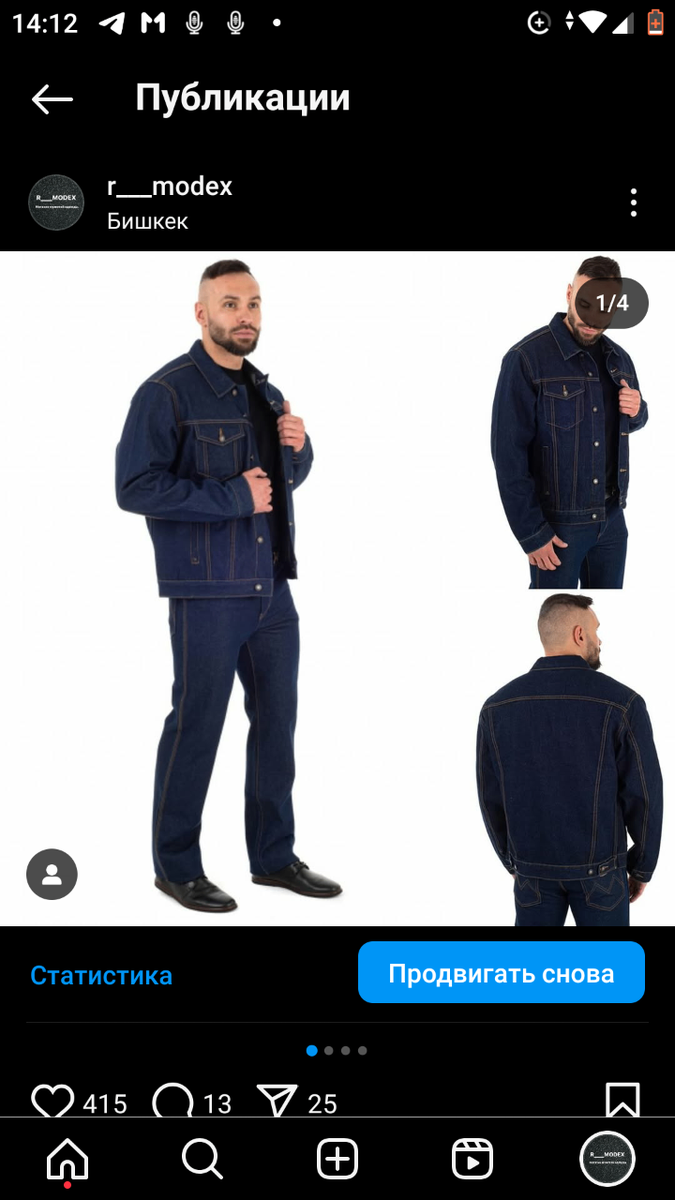Like the denim jacket post
The width and height of the screenshot is (675, 1200).
(53, 1102)
